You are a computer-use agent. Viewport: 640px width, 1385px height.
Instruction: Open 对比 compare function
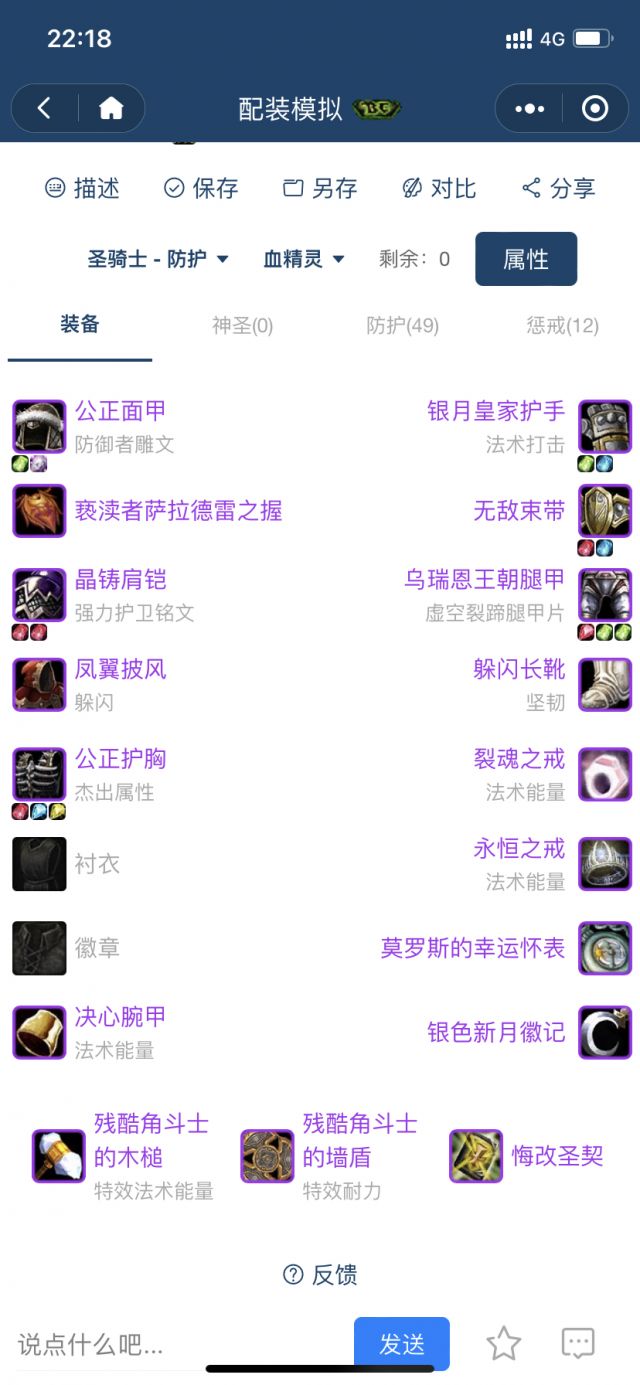tap(438, 188)
